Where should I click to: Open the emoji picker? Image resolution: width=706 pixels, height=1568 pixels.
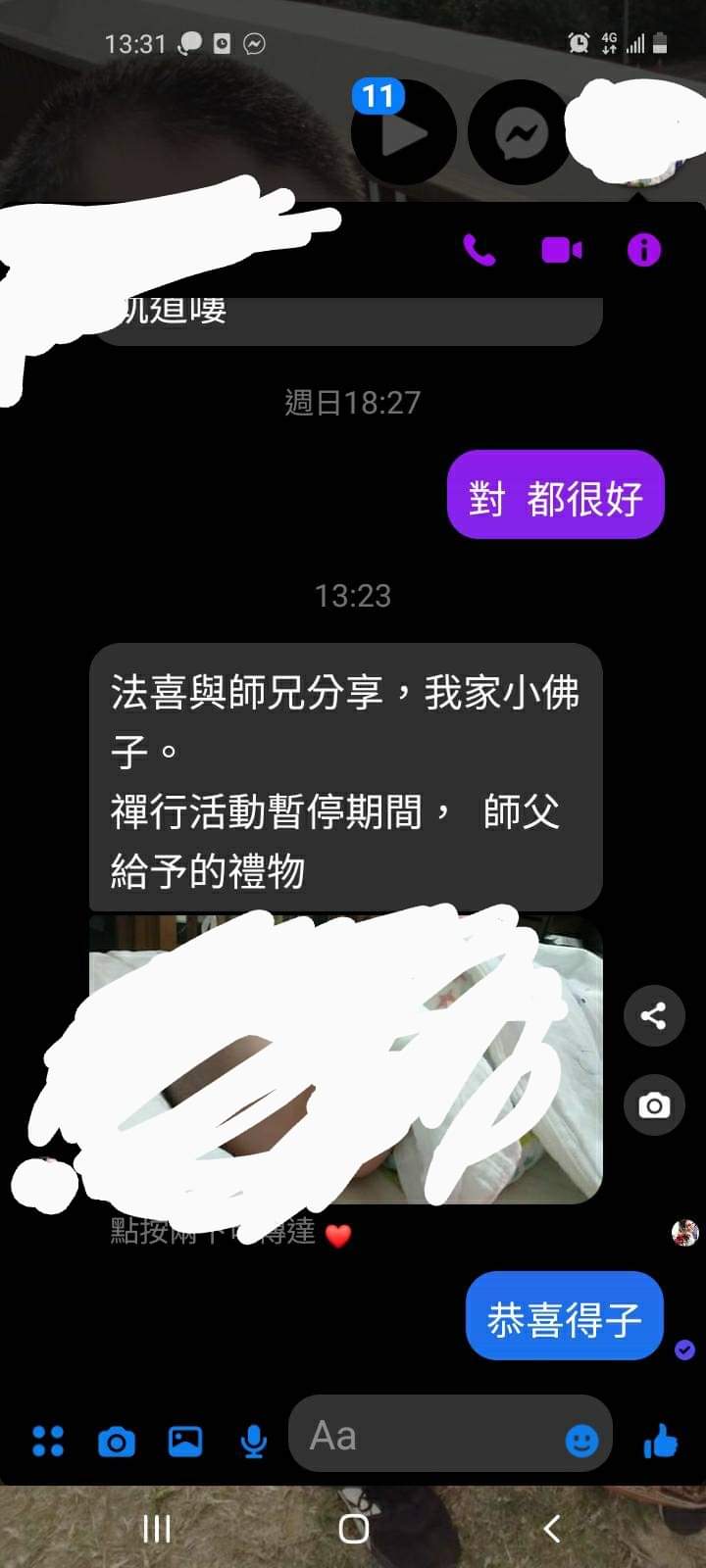pyautogui.click(x=581, y=1441)
